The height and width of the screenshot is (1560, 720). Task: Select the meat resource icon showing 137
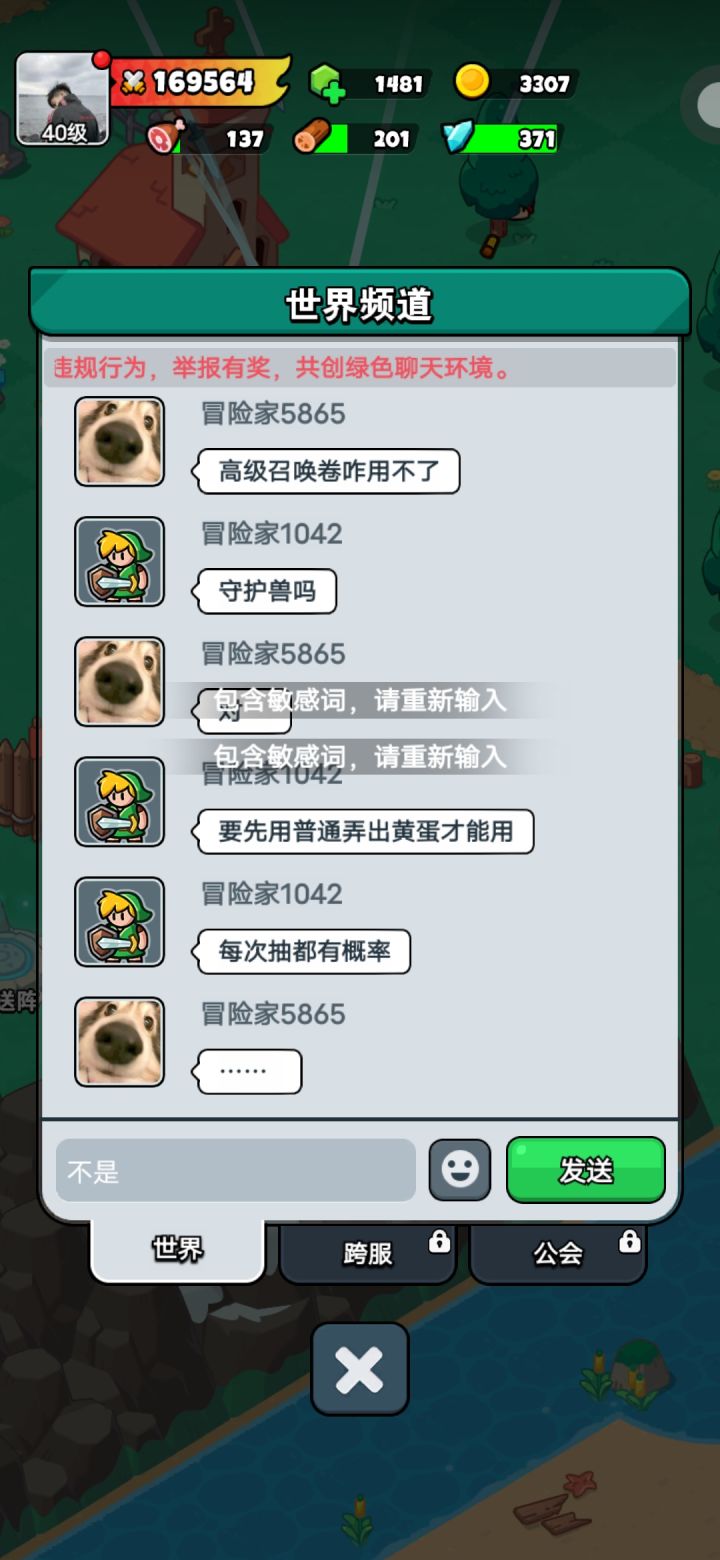[163, 137]
